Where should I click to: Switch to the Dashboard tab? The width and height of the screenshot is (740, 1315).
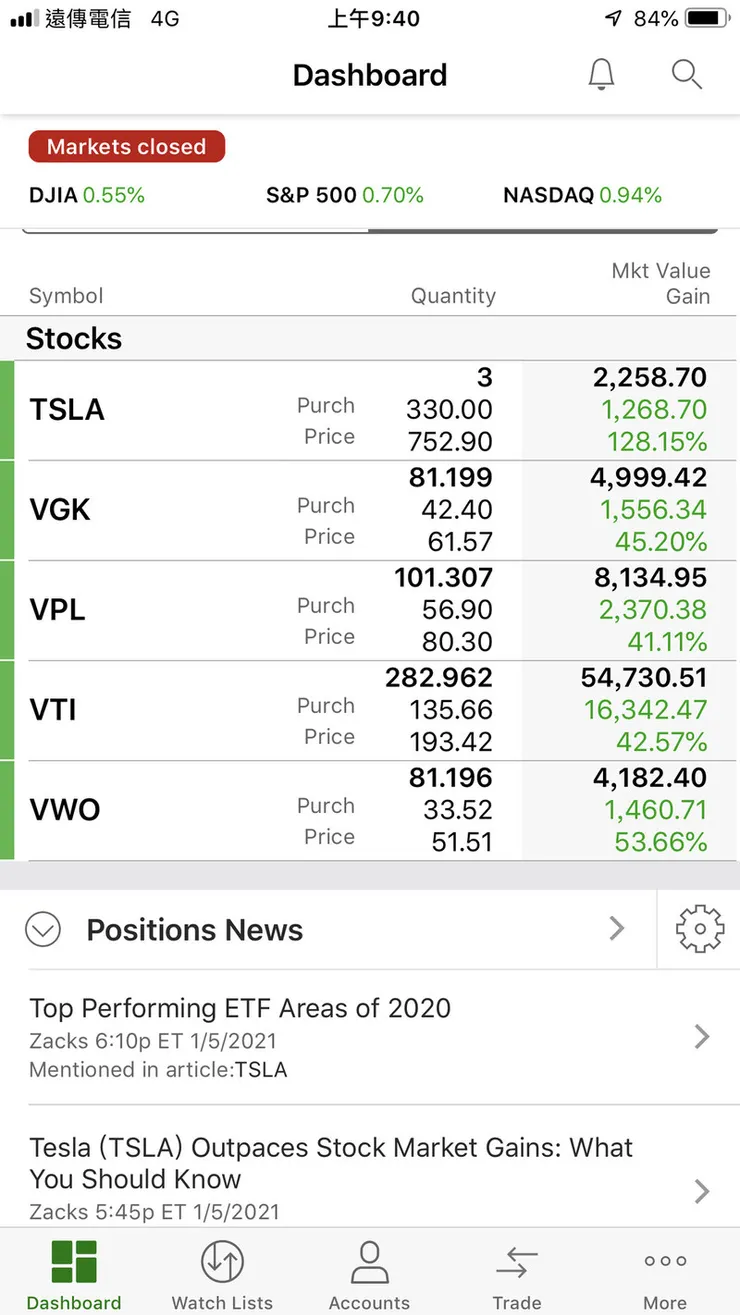74,1272
